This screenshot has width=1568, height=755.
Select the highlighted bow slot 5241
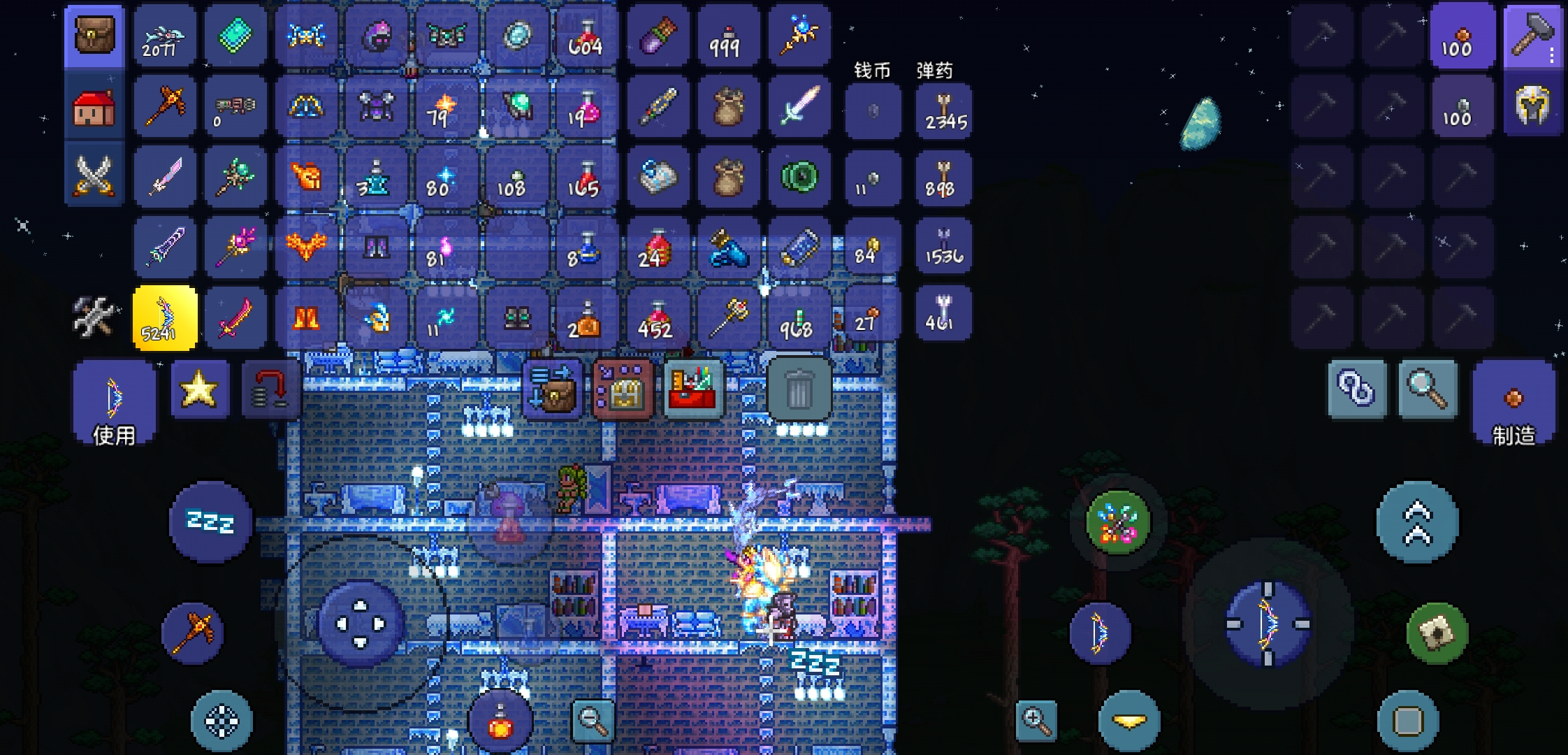pyautogui.click(x=165, y=317)
